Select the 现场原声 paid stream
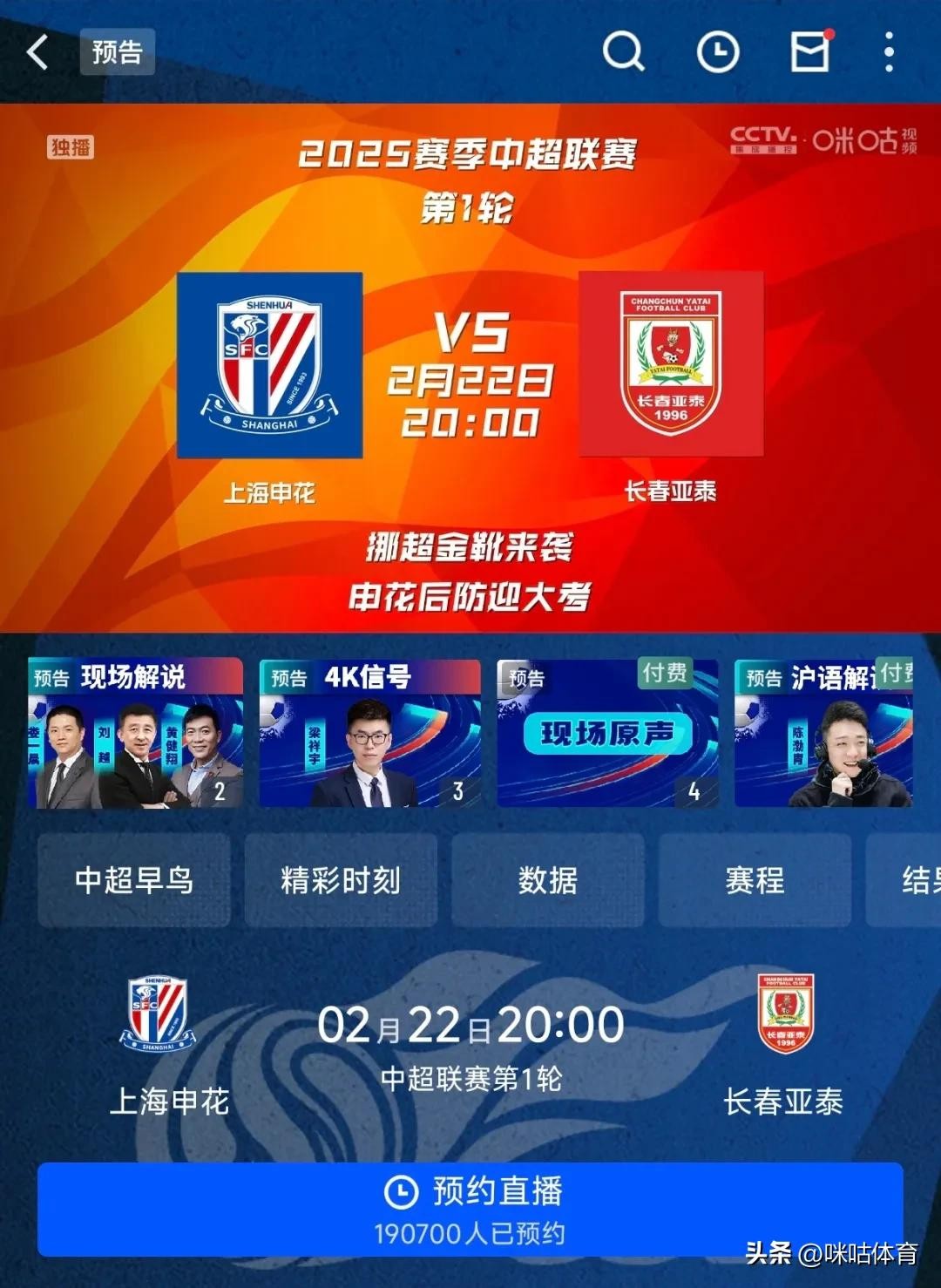The height and width of the screenshot is (1288, 941). (x=607, y=733)
